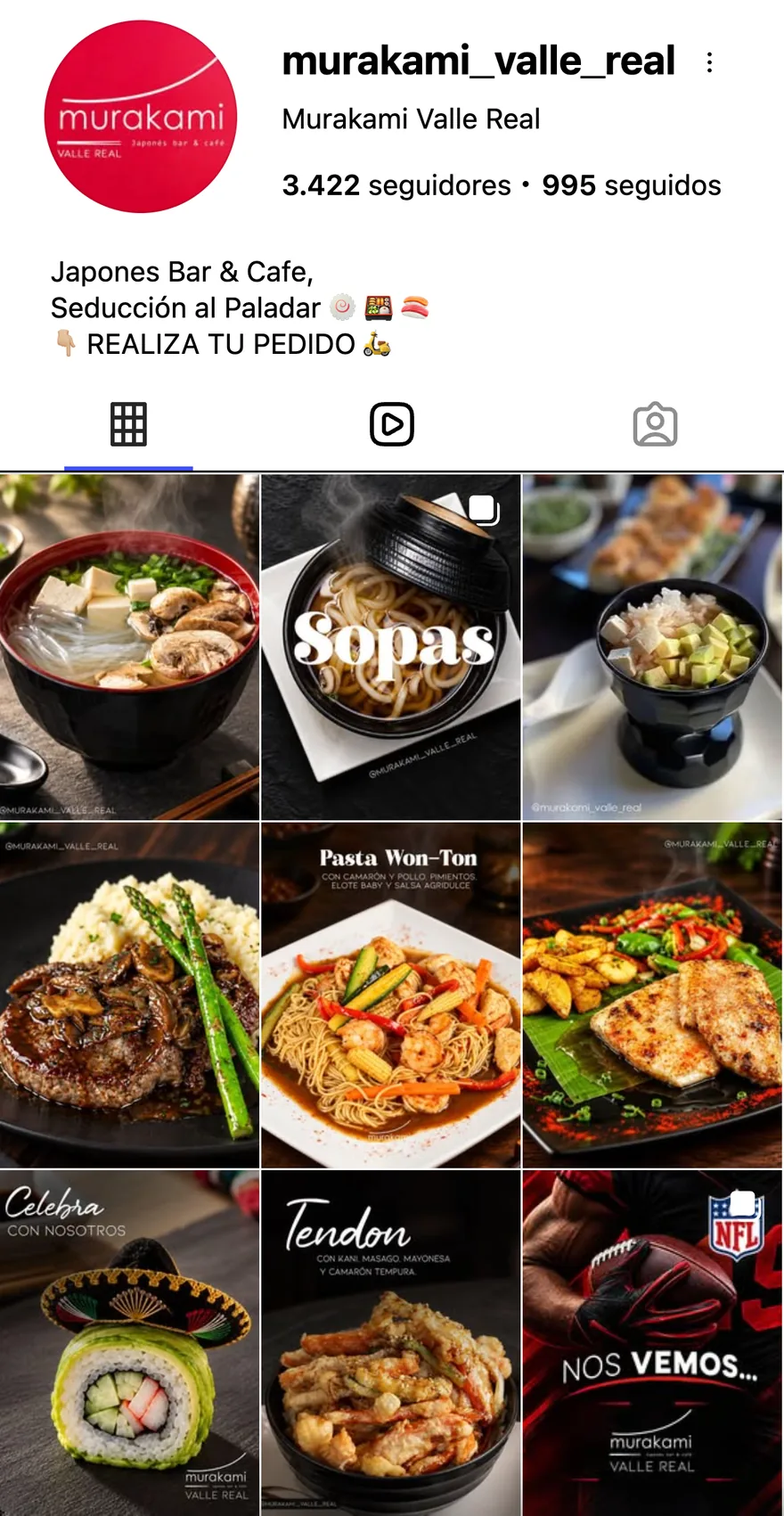Open the Sopas carousel post

[x=391, y=647]
